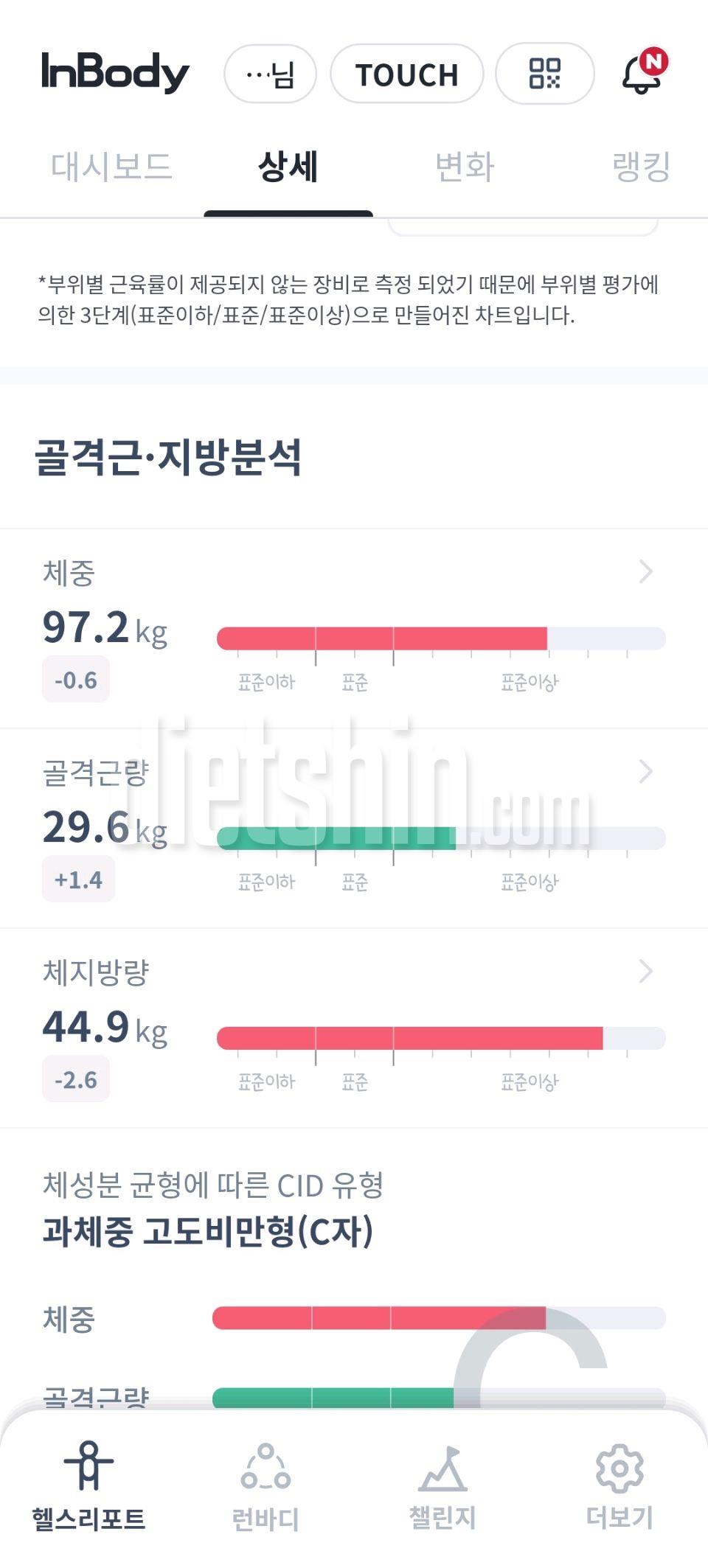This screenshot has width=708, height=1568.
Task: Open the notifications bell
Action: tap(642, 74)
